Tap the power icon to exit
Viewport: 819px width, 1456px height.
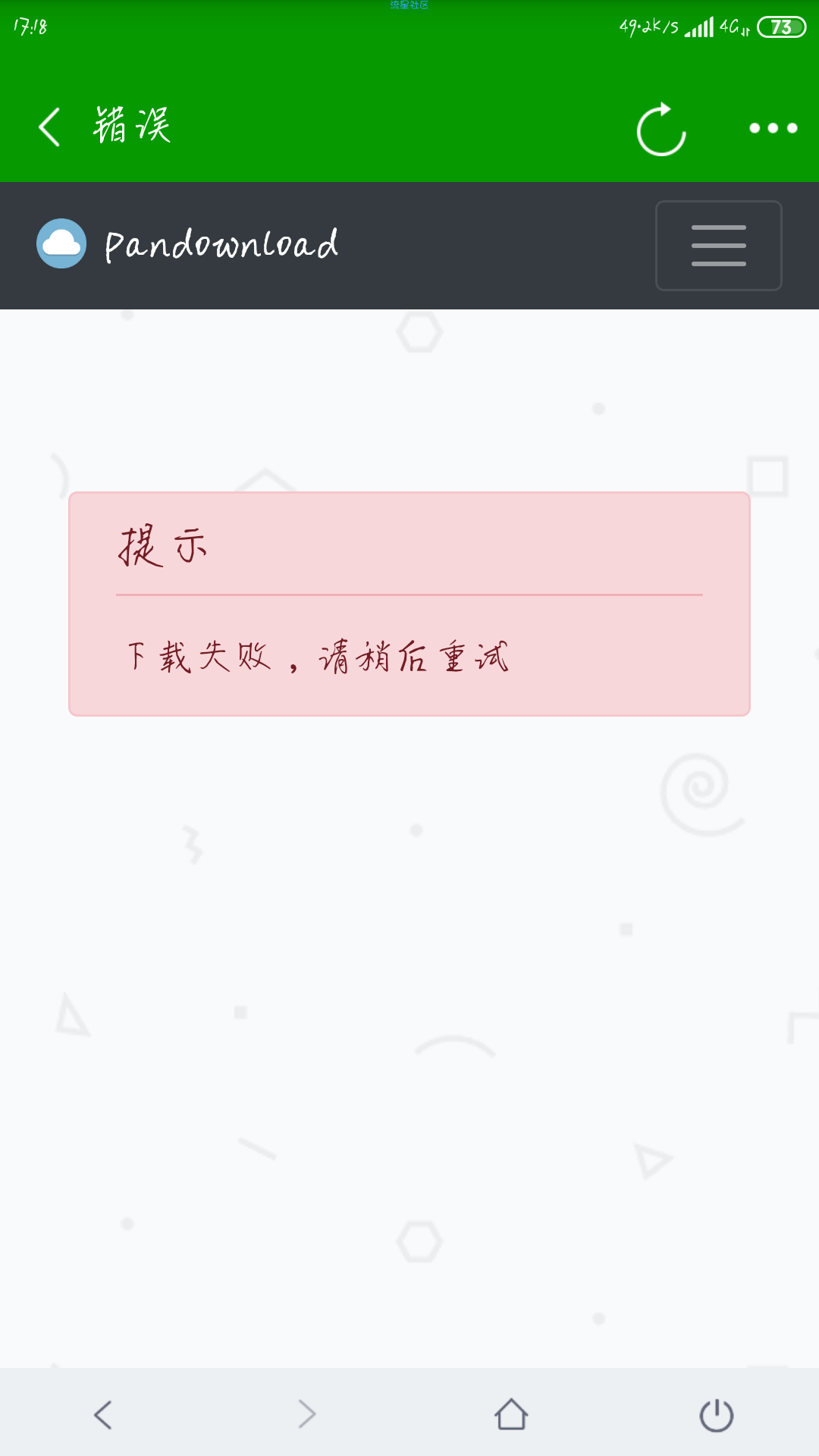pos(716,1415)
